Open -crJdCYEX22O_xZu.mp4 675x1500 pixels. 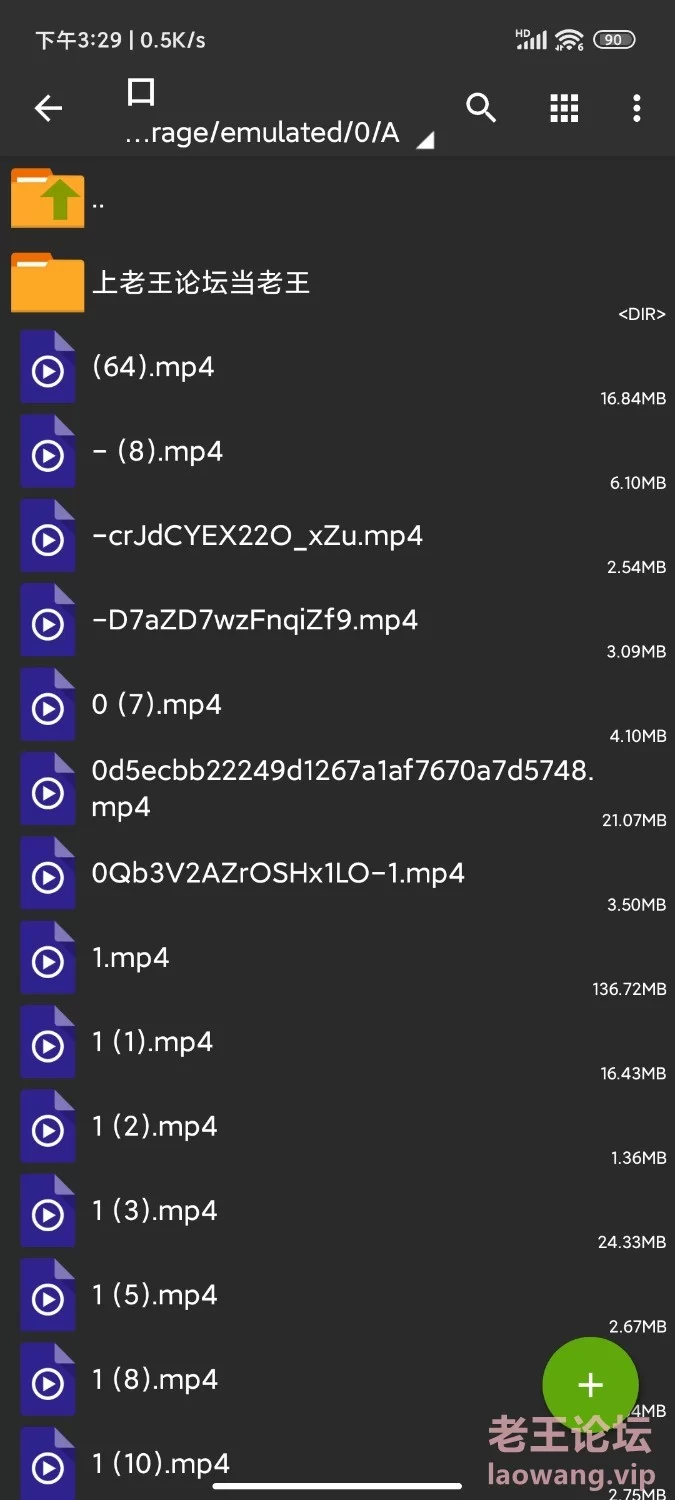(x=257, y=536)
